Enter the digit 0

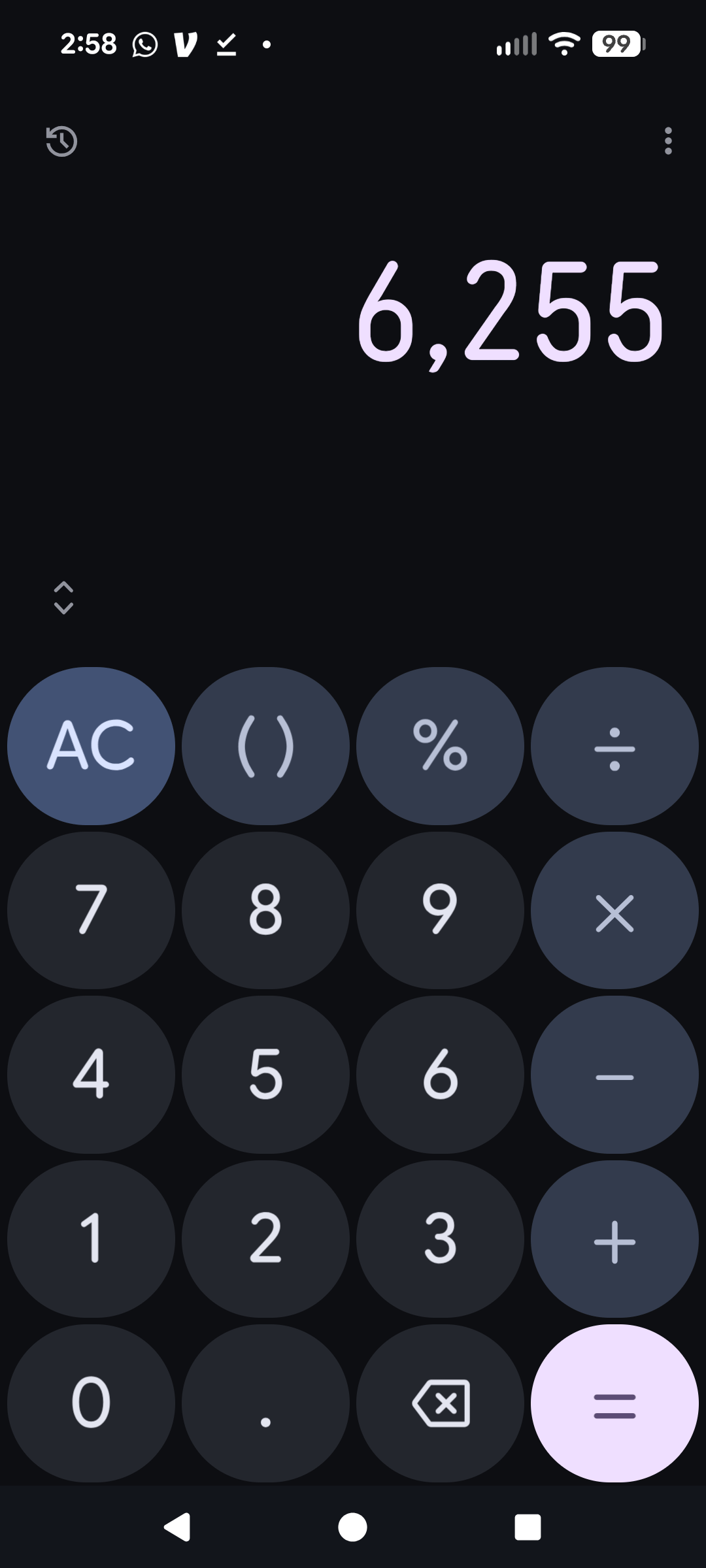[x=91, y=1403]
